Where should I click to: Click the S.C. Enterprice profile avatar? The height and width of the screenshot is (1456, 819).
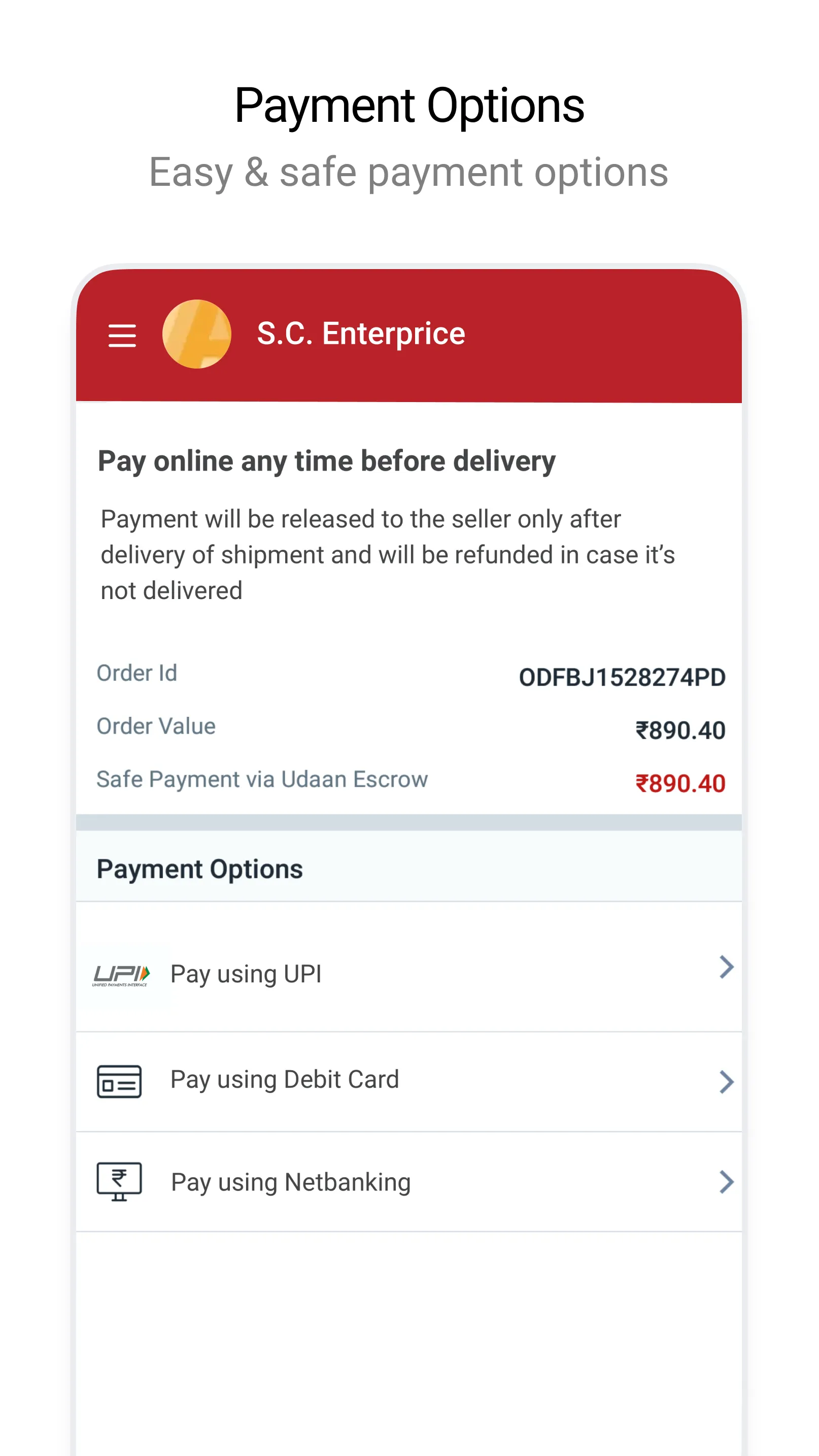coord(196,334)
